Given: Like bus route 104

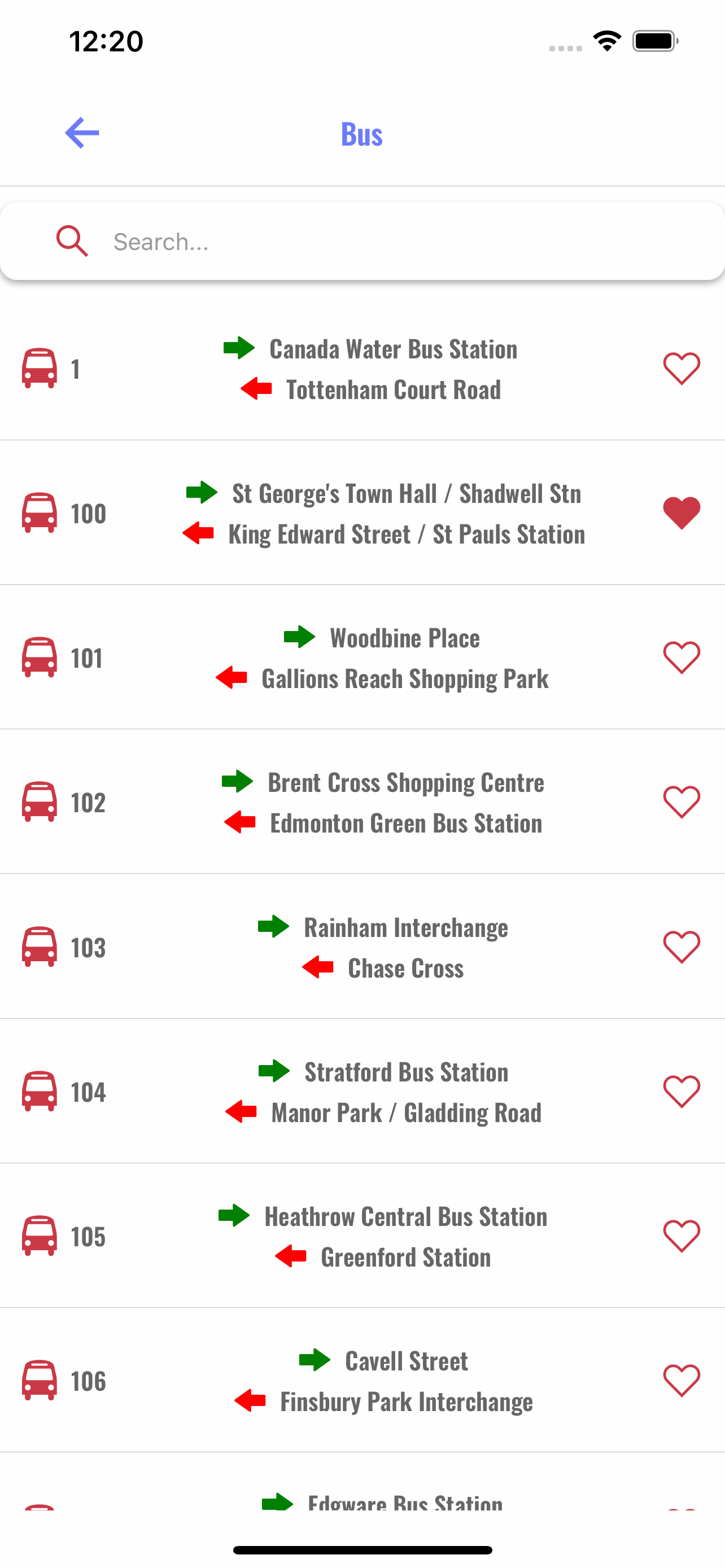Looking at the screenshot, I should 681,1092.
